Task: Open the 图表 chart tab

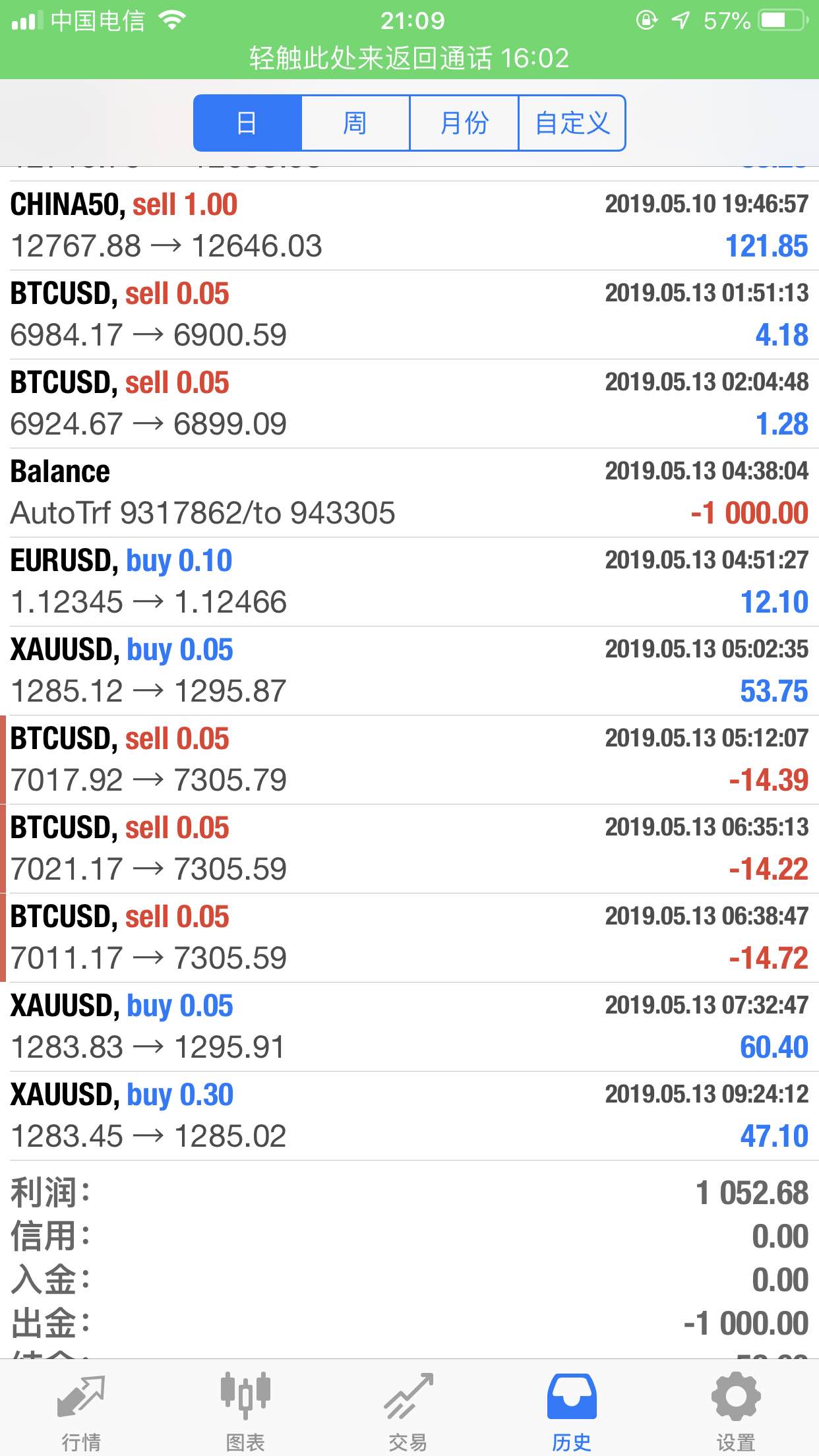Action: click(245, 1407)
